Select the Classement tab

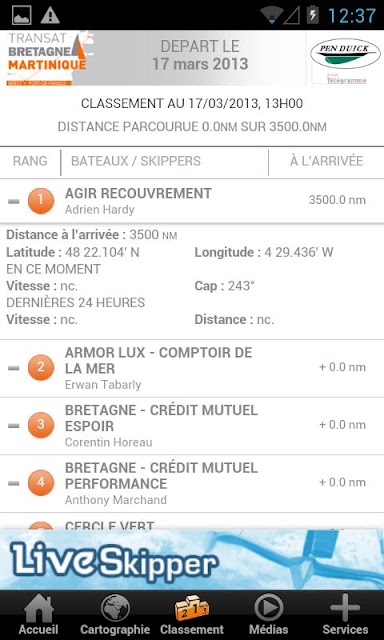(192, 615)
